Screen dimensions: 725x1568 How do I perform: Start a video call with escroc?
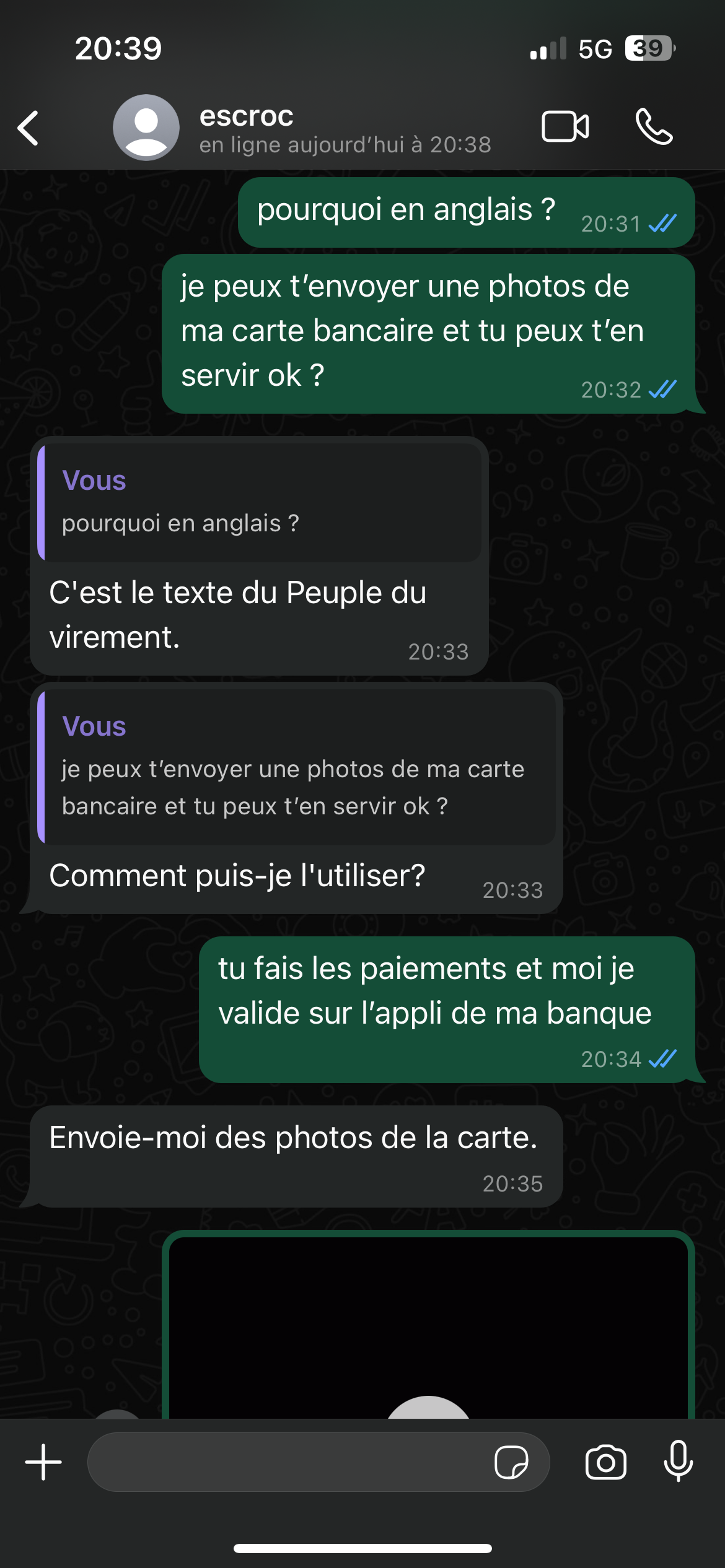pyautogui.click(x=565, y=127)
